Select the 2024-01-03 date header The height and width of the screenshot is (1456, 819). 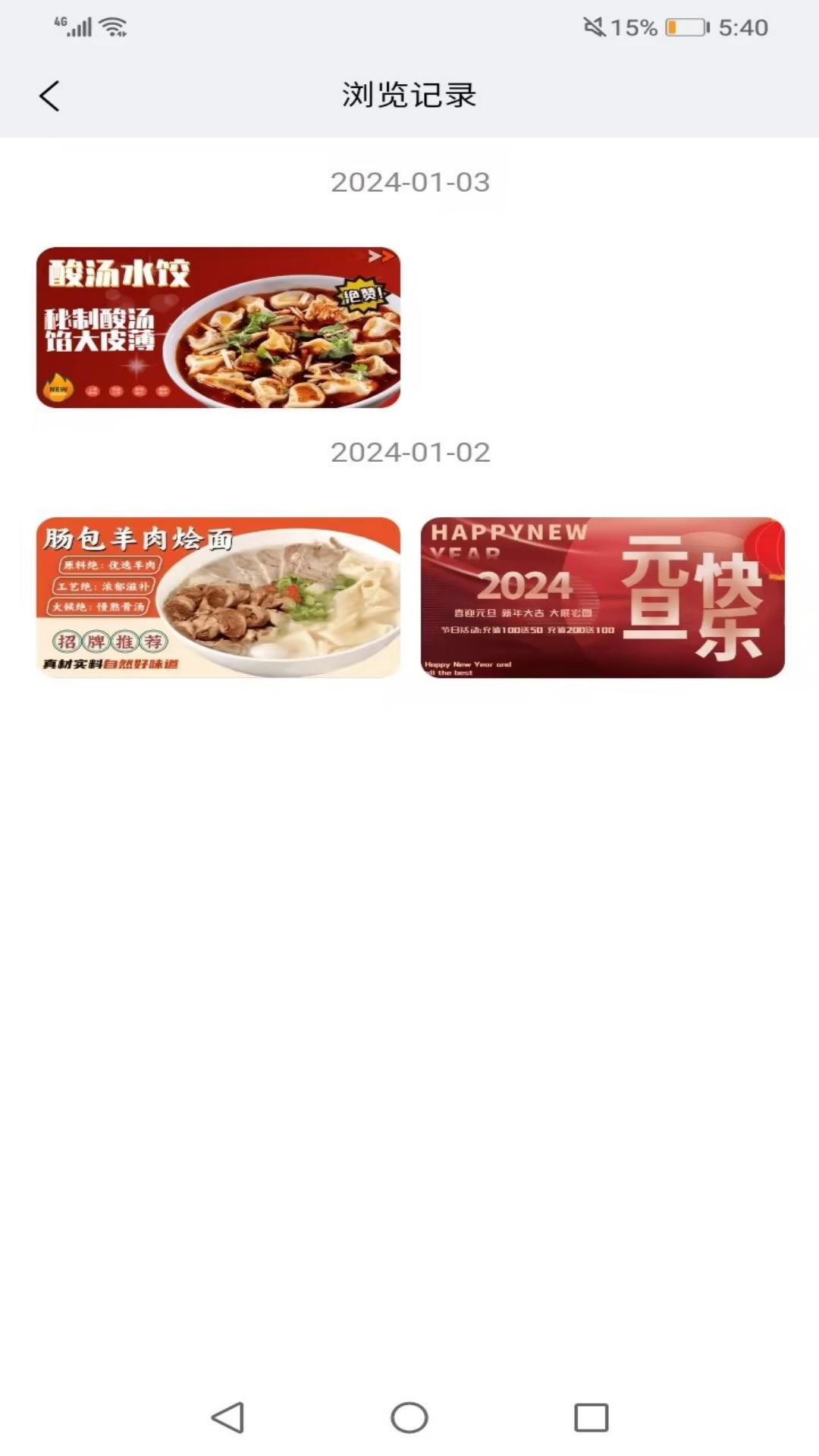(409, 180)
